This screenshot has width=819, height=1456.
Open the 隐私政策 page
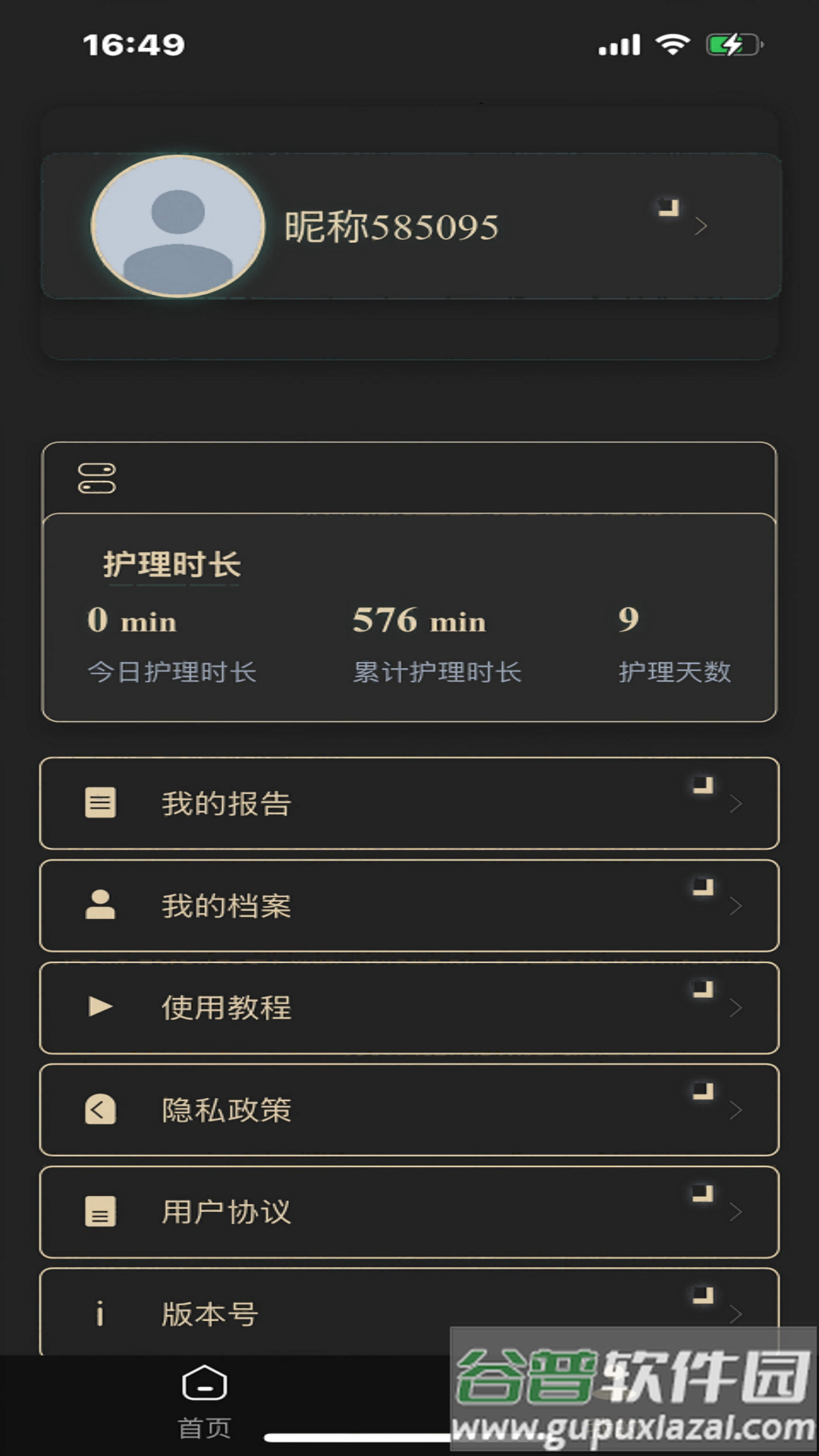point(409,1110)
